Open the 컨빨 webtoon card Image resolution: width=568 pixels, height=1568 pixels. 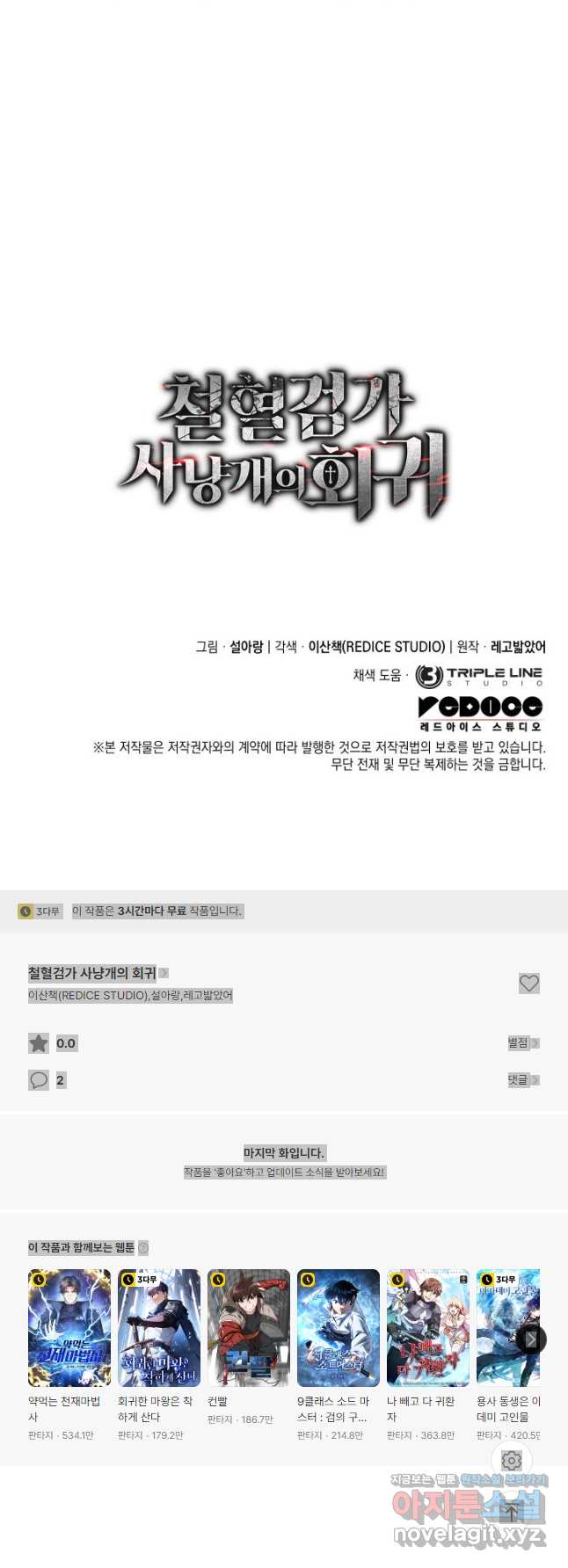tap(249, 1328)
